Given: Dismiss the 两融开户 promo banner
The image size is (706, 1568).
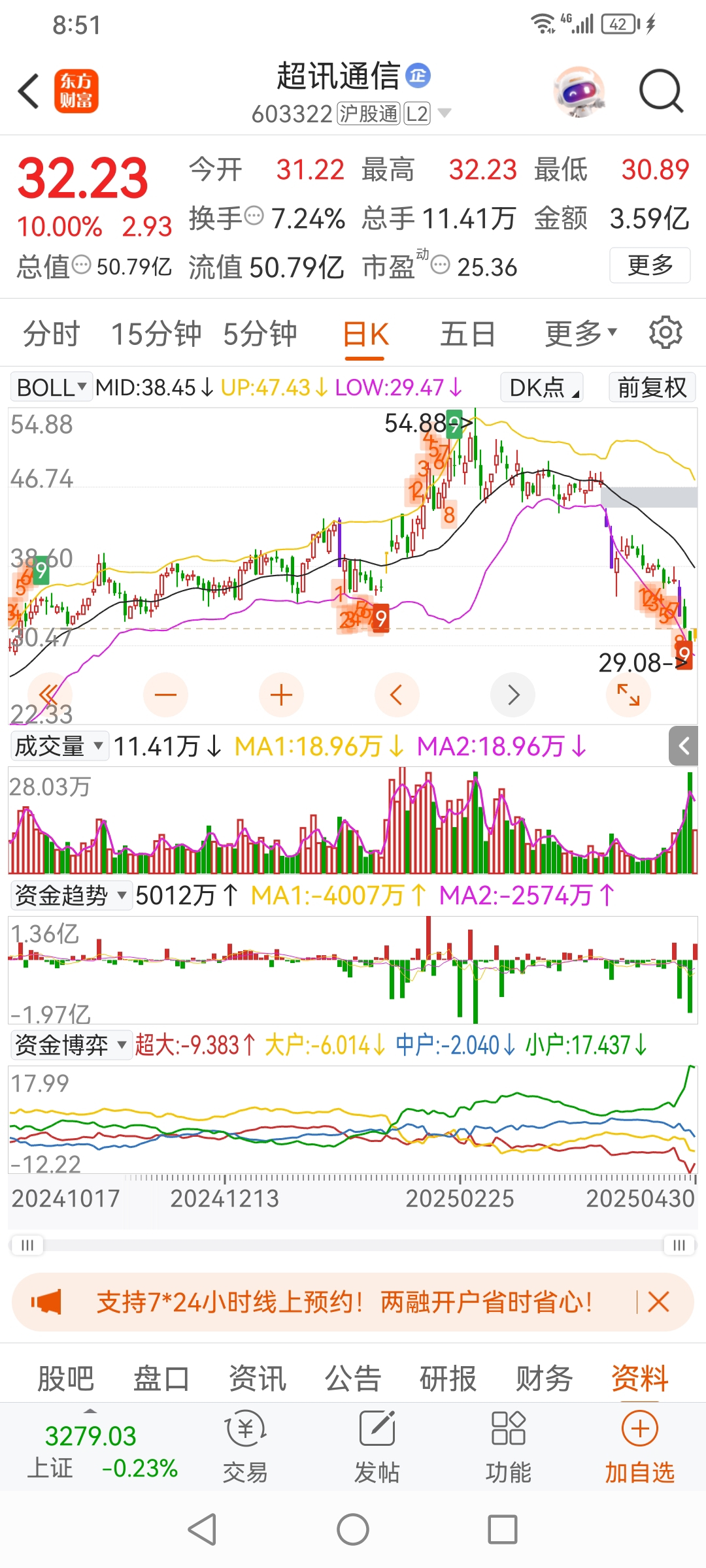Looking at the screenshot, I should pos(658,1302).
